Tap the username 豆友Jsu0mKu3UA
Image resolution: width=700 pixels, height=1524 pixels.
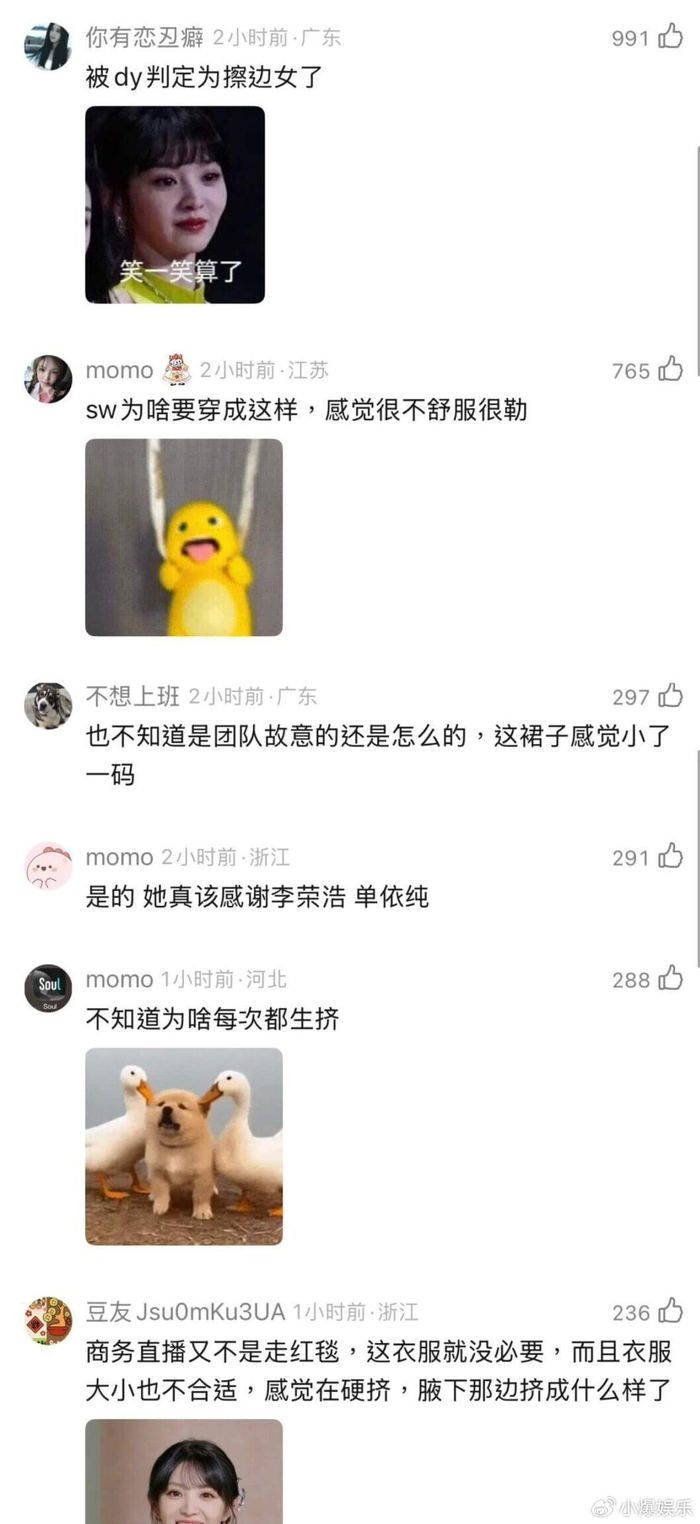(186, 1311)
